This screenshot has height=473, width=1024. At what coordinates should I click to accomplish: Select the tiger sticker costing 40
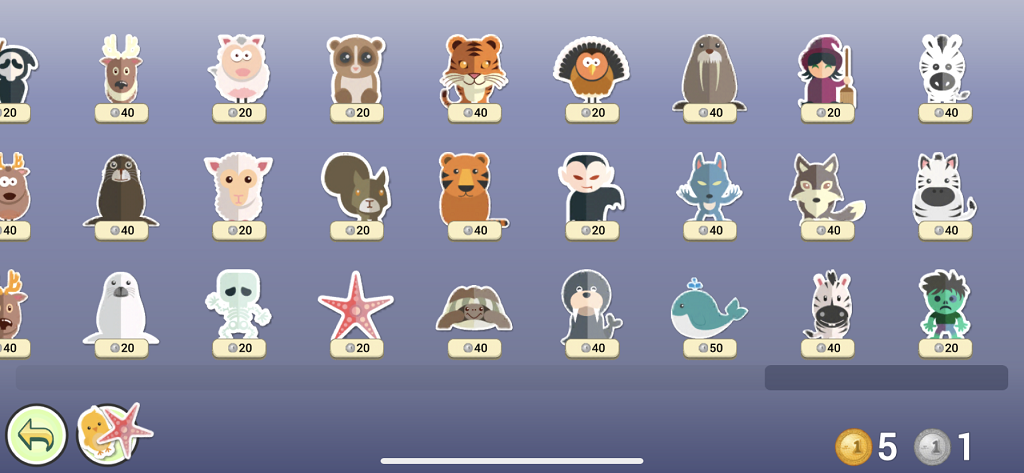pos(474,70)
